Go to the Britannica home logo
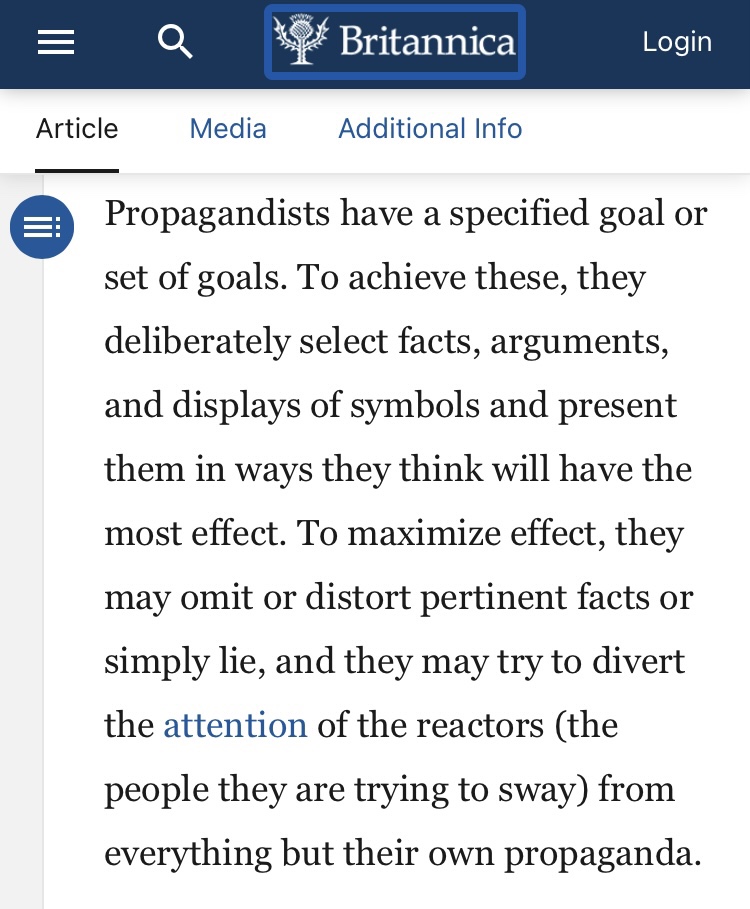The image size is (750, 909). point(395,42)
